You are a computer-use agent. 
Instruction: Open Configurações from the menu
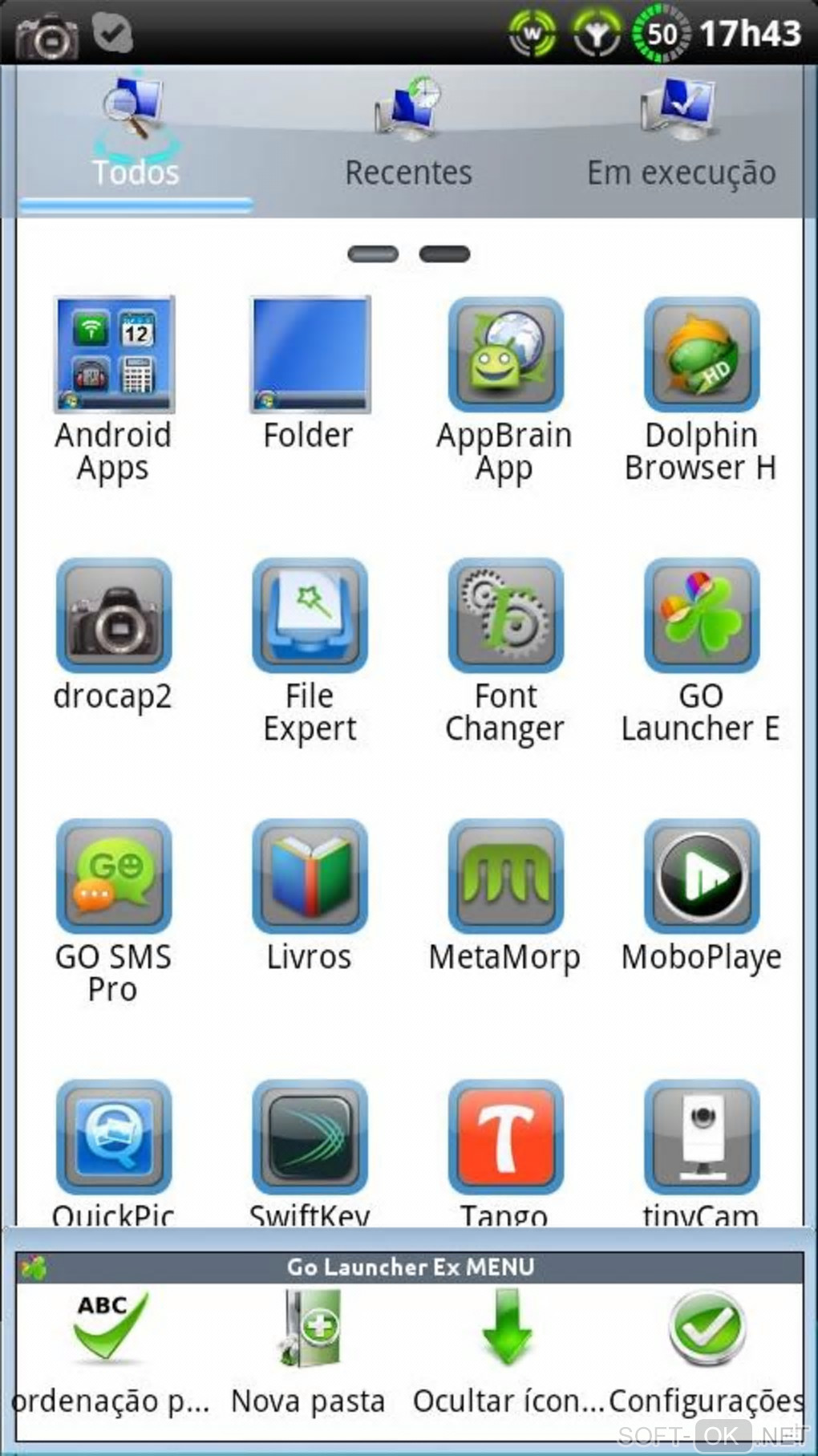(x=706, y=1348)
